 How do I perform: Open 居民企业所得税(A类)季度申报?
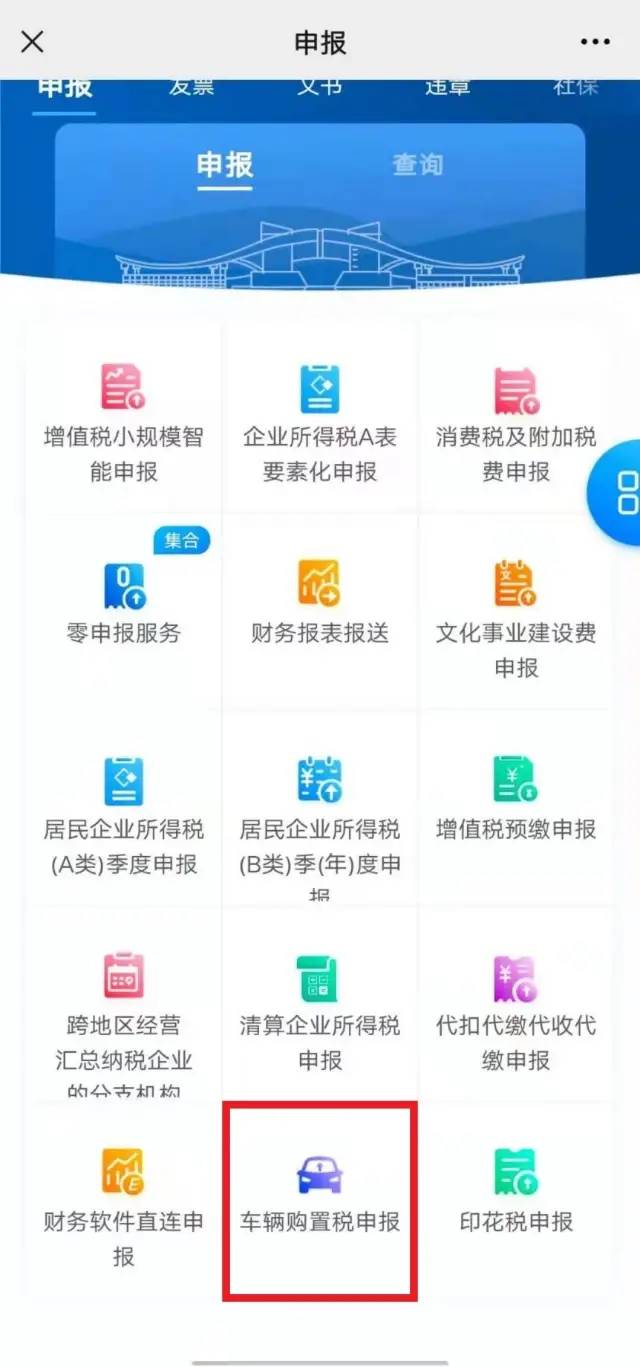(x=124, y=810)
